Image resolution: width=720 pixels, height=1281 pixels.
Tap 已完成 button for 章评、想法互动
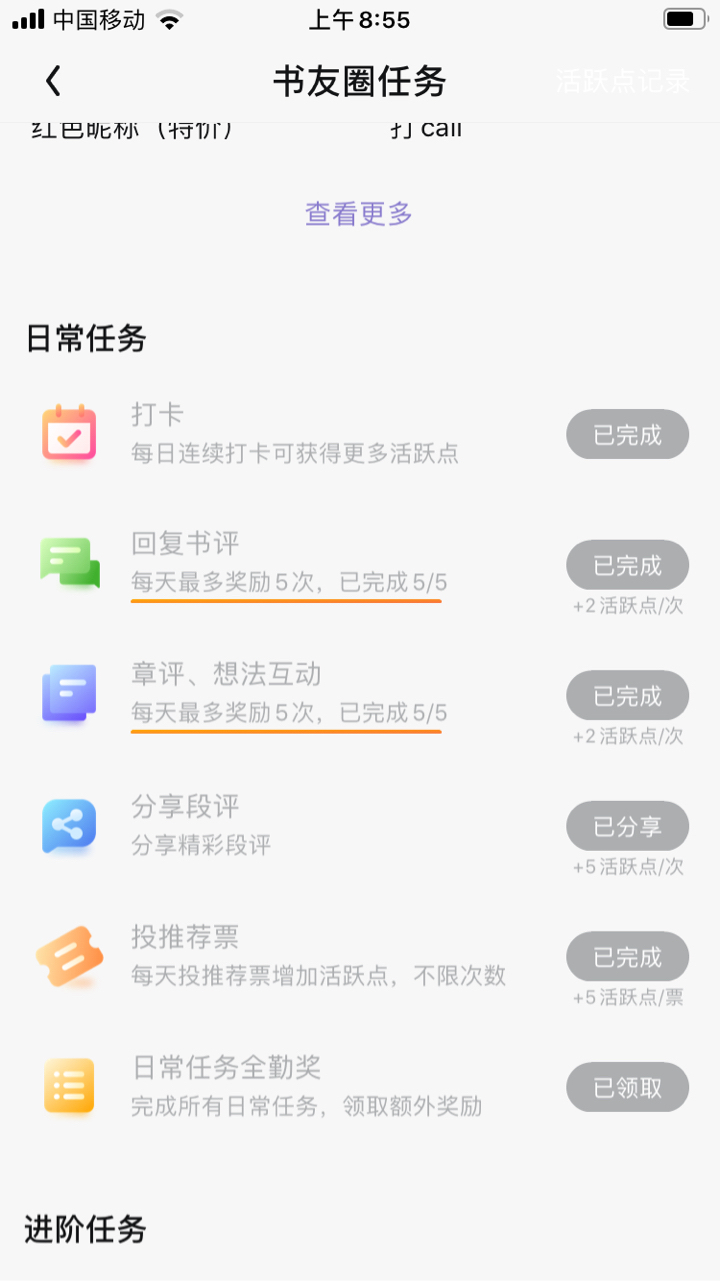click(627, 696)
